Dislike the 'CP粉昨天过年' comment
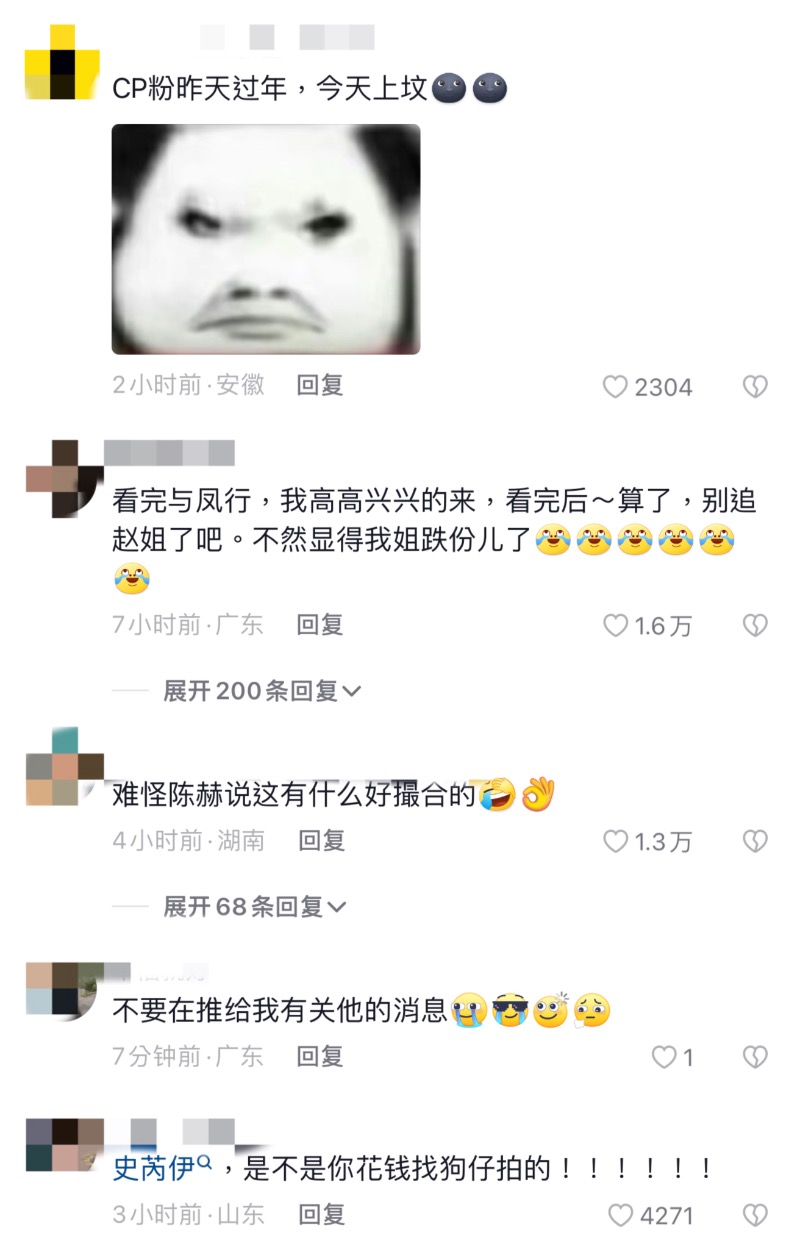The height and width of the screenshot is (1249, 800). (755, 387)
